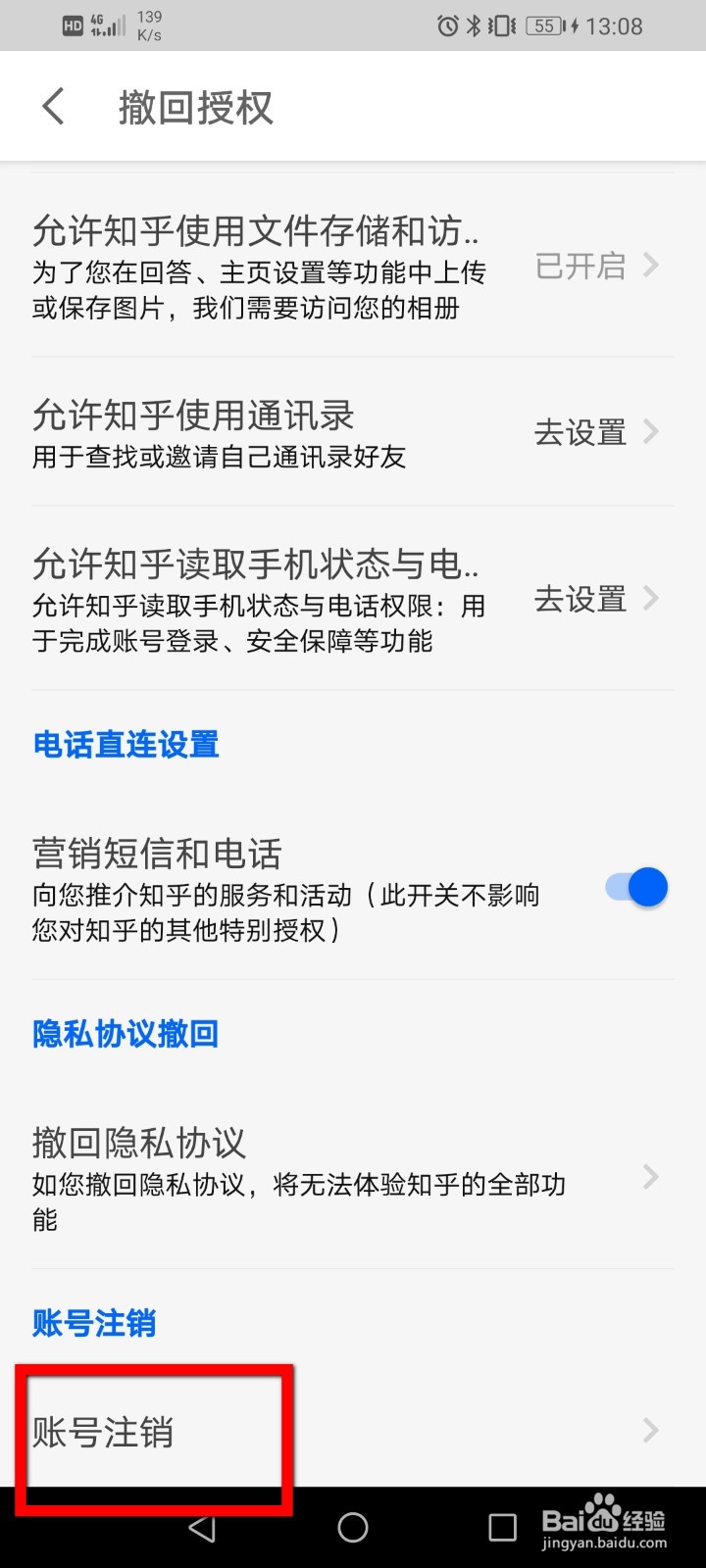The height and width of the screenshot is (1568, 706).
Task: Select the 电话直连设置 section header
Action: [126, 744]
